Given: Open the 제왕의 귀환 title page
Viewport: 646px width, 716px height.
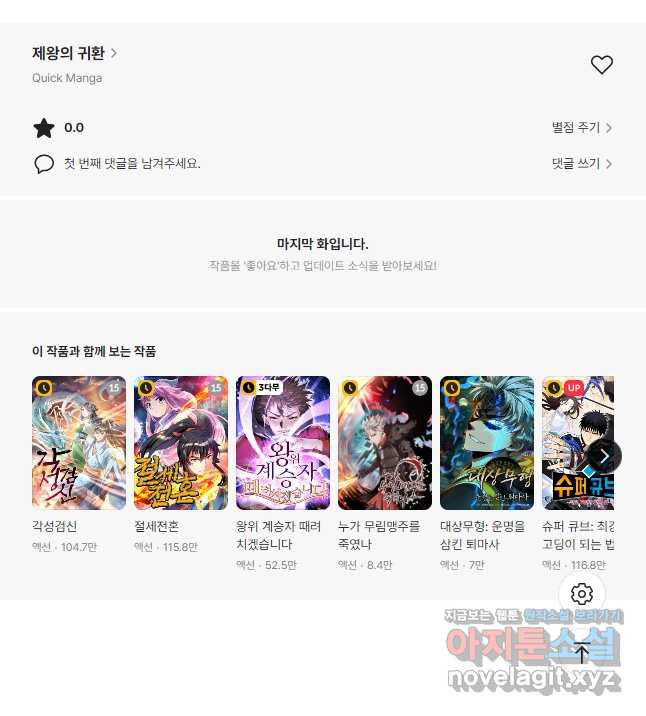Looking at the screenshot, I should (x=74, y=53).
